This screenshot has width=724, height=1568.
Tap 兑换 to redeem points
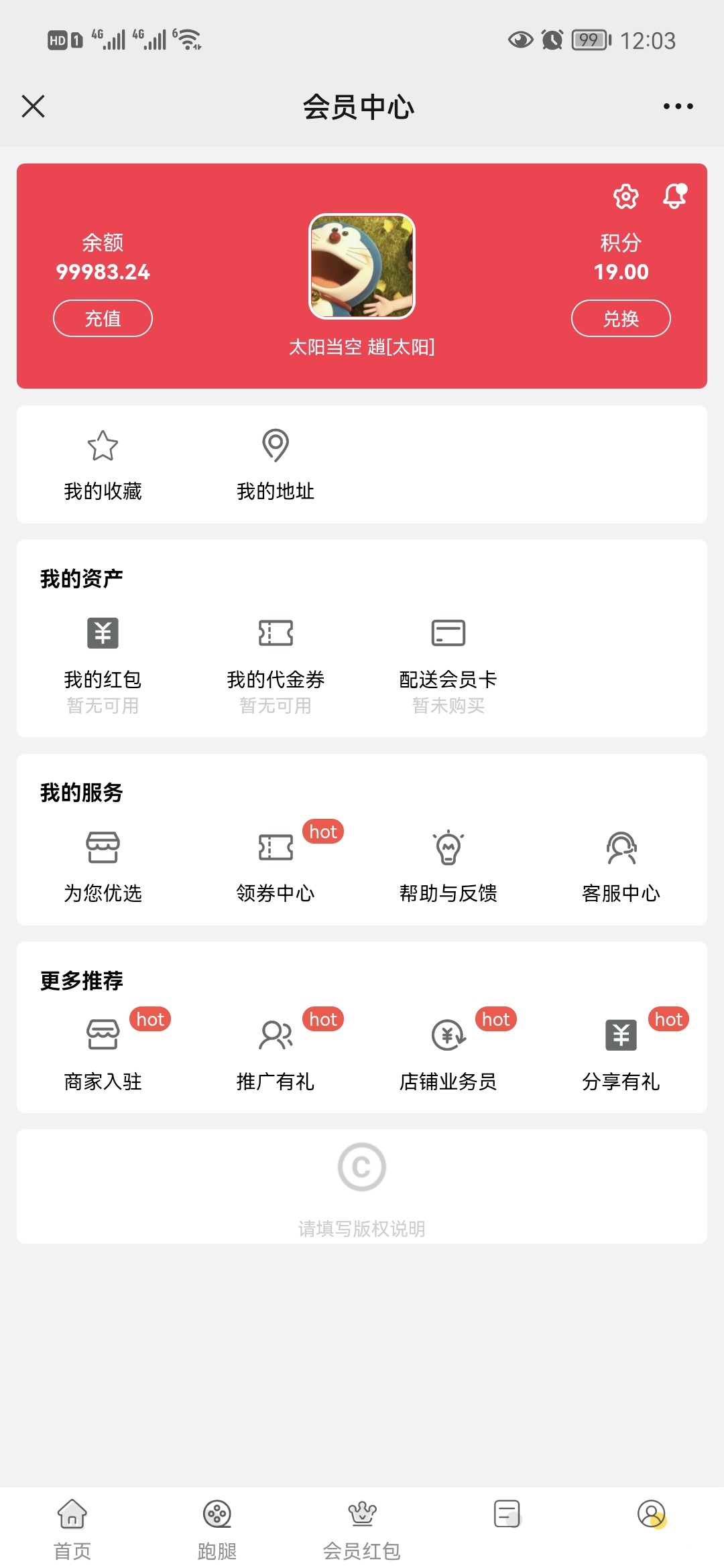(x=621, y=318)
